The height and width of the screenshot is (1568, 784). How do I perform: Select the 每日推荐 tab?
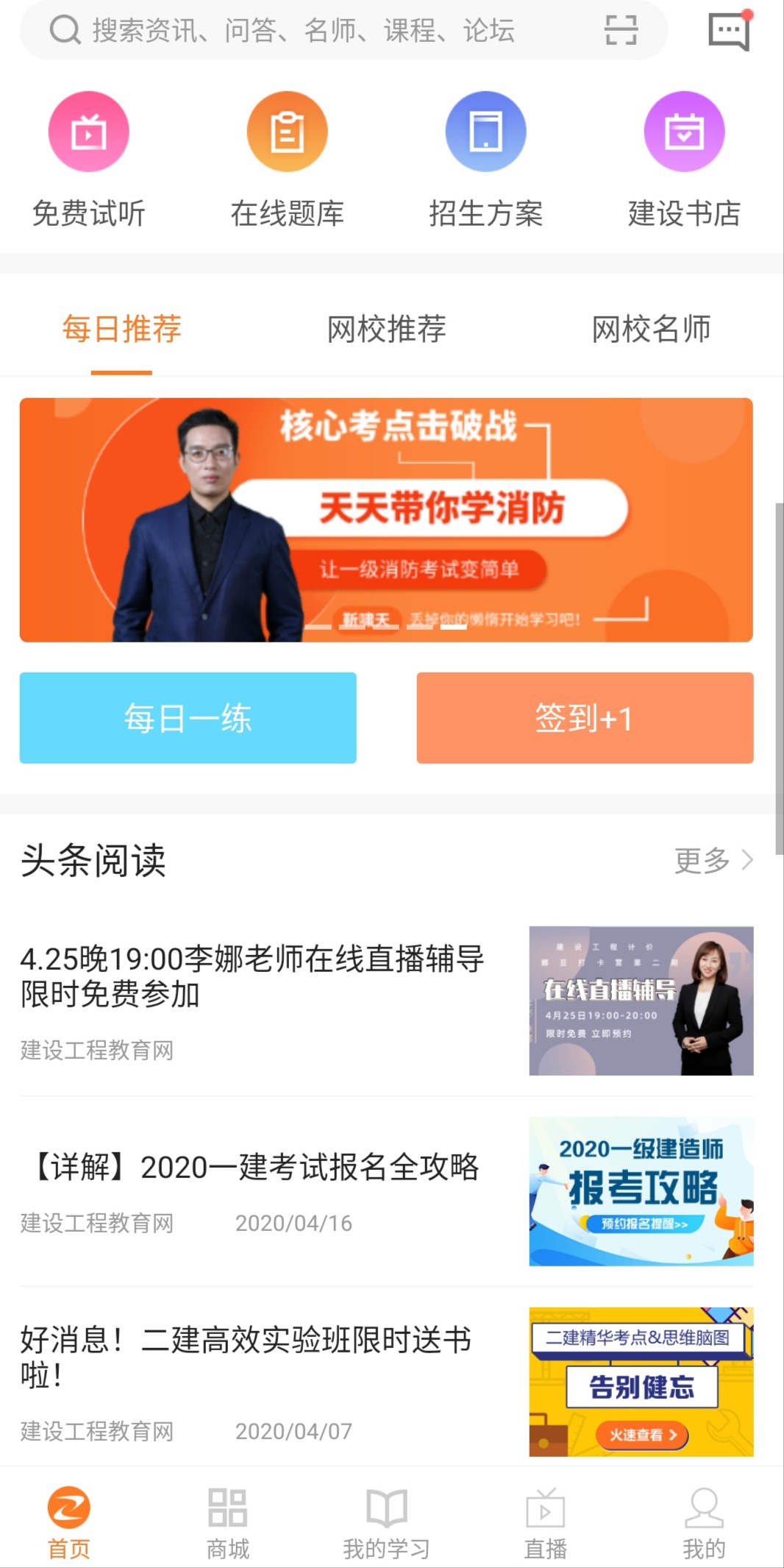pyautogui.click(x=121, y=329)
